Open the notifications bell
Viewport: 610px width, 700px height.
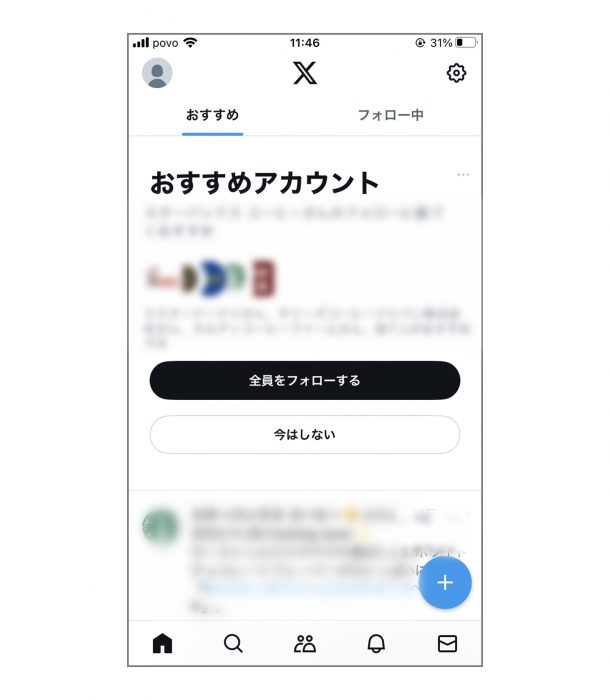pyautogui.click(x=376, y=644)
